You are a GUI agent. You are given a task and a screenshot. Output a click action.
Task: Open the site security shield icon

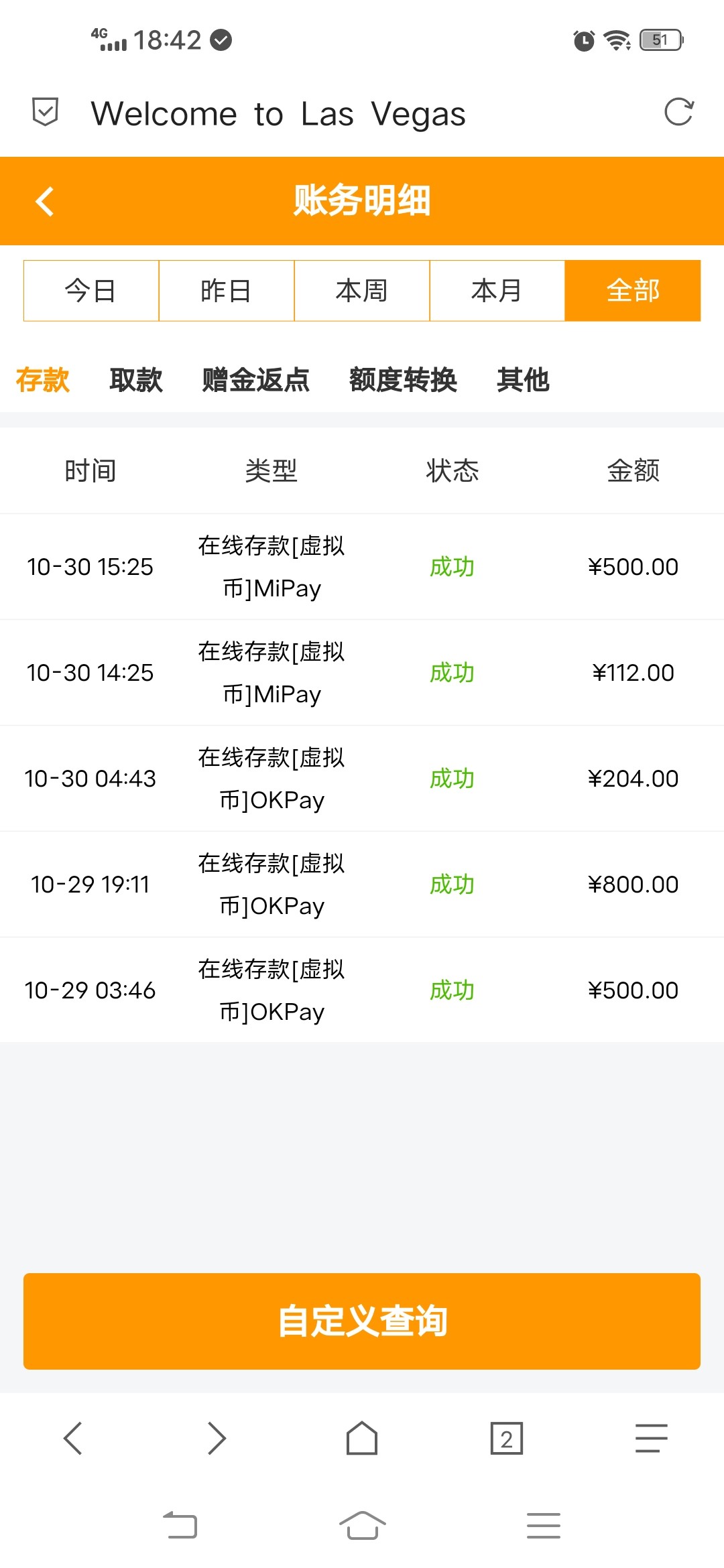(46, 112)
